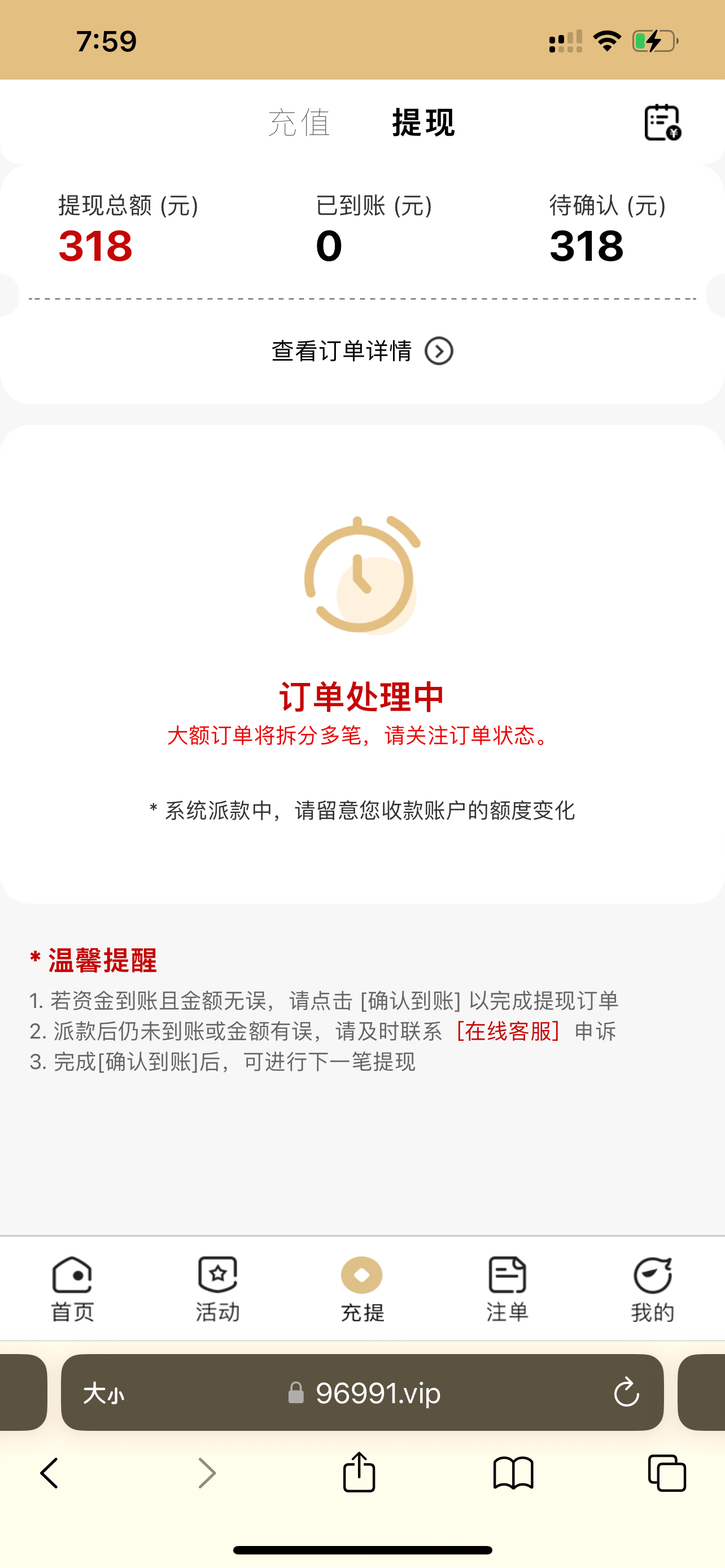Share this page from Safari

(x=359, y=1473)
